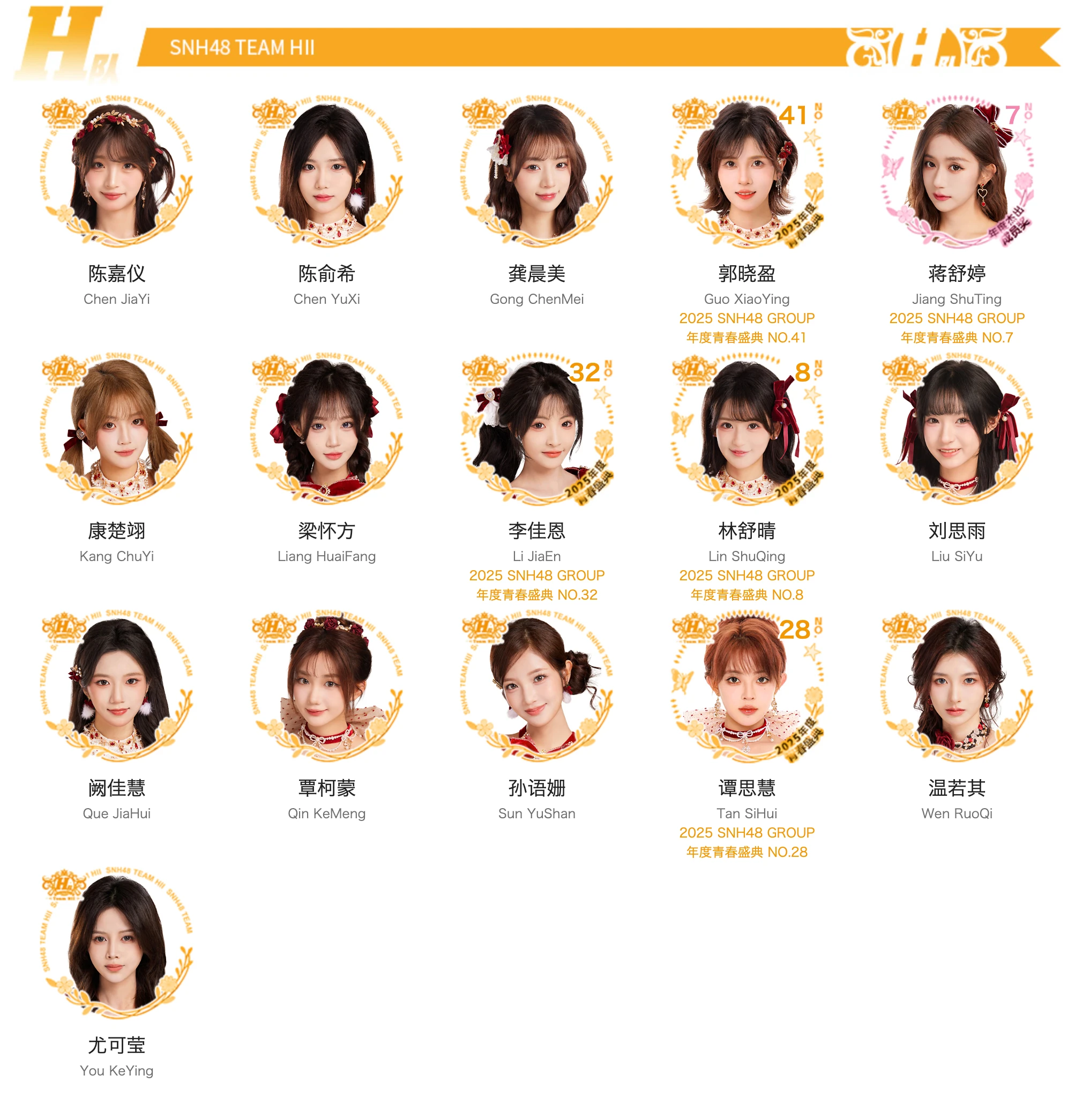Screen dimensions: 1075x1120
Task: View Gong ChenMei's profile
Action: 537,171
